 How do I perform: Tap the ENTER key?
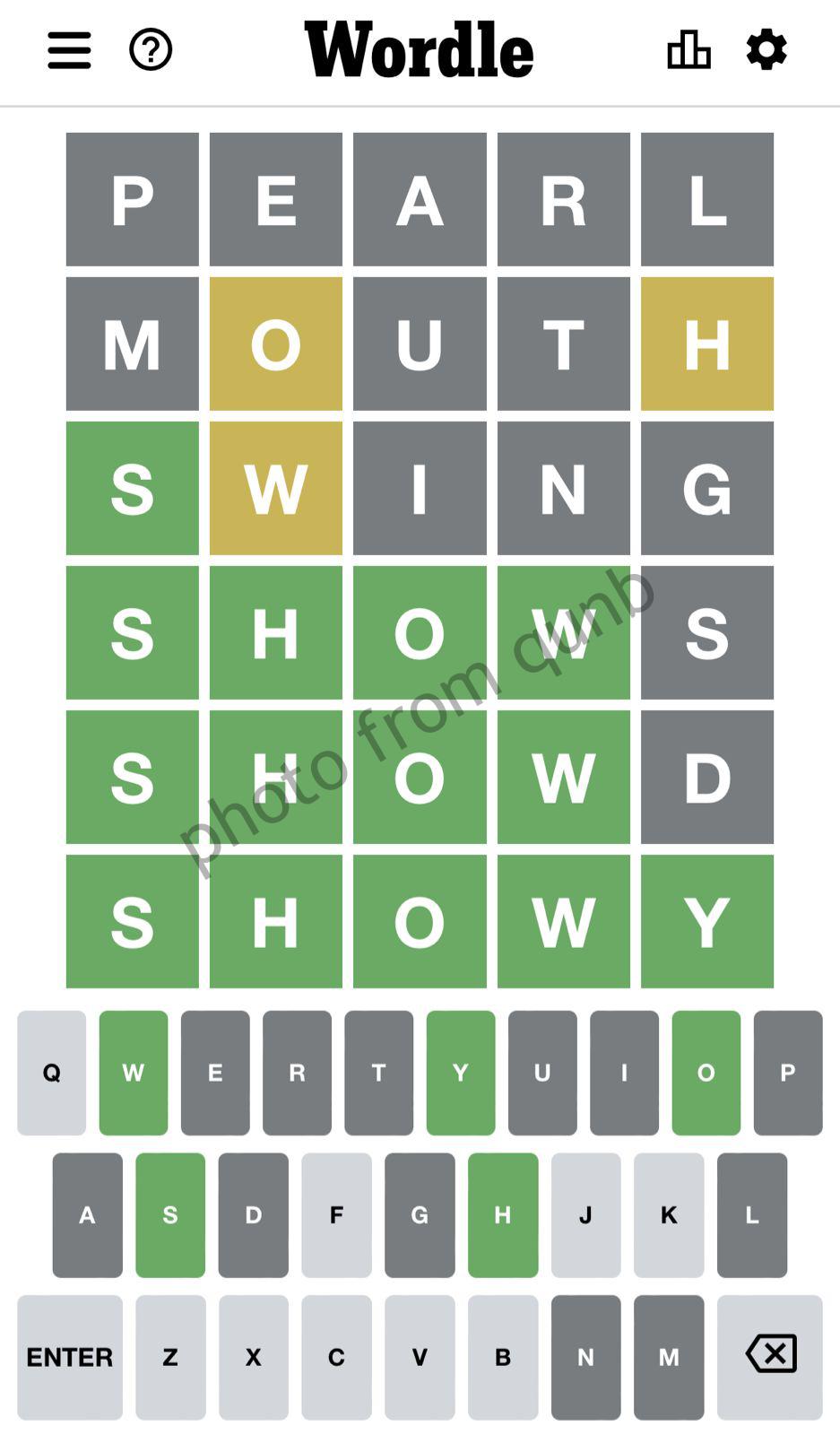70,1357
